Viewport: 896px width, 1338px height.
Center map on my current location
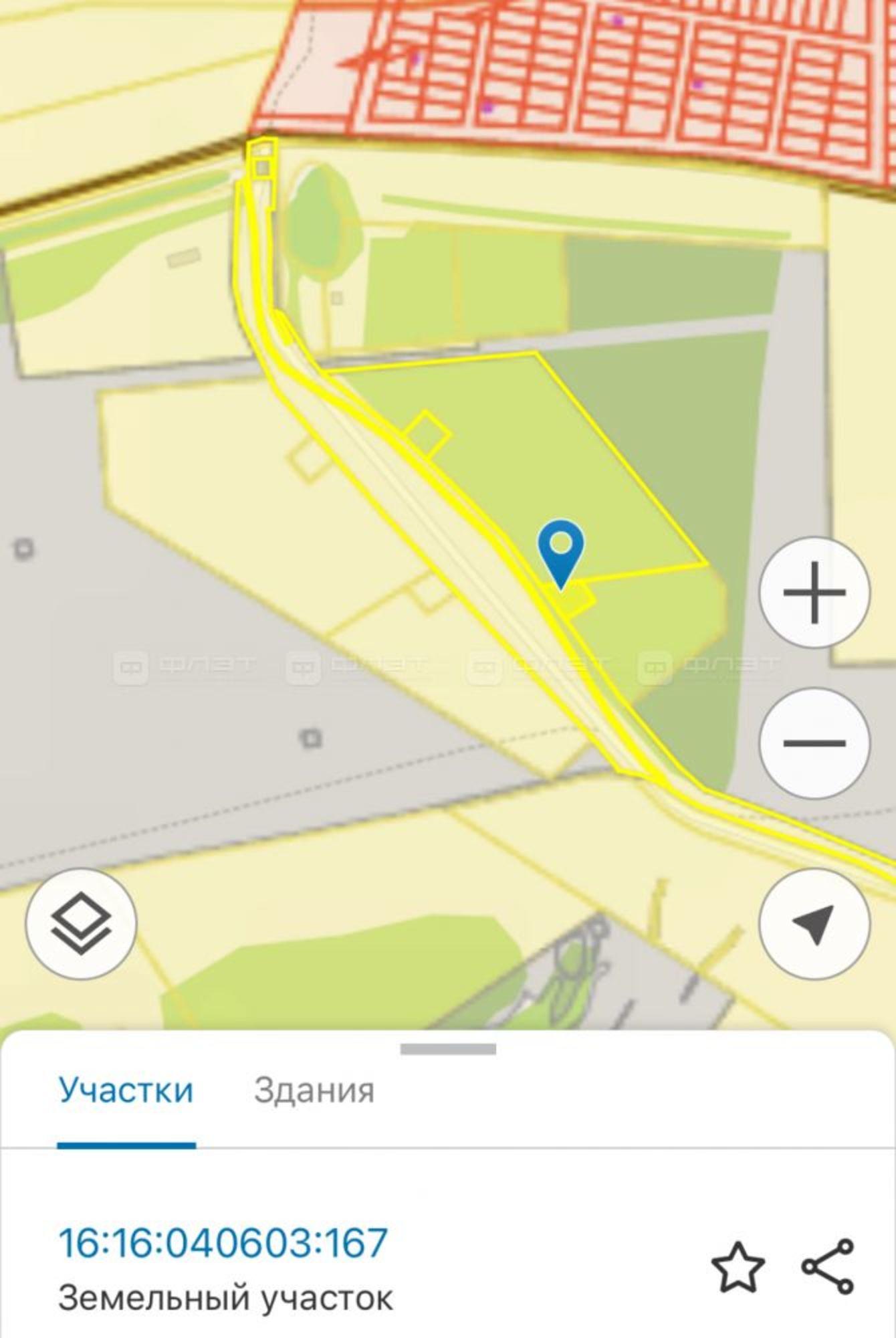tap(814, 924)
